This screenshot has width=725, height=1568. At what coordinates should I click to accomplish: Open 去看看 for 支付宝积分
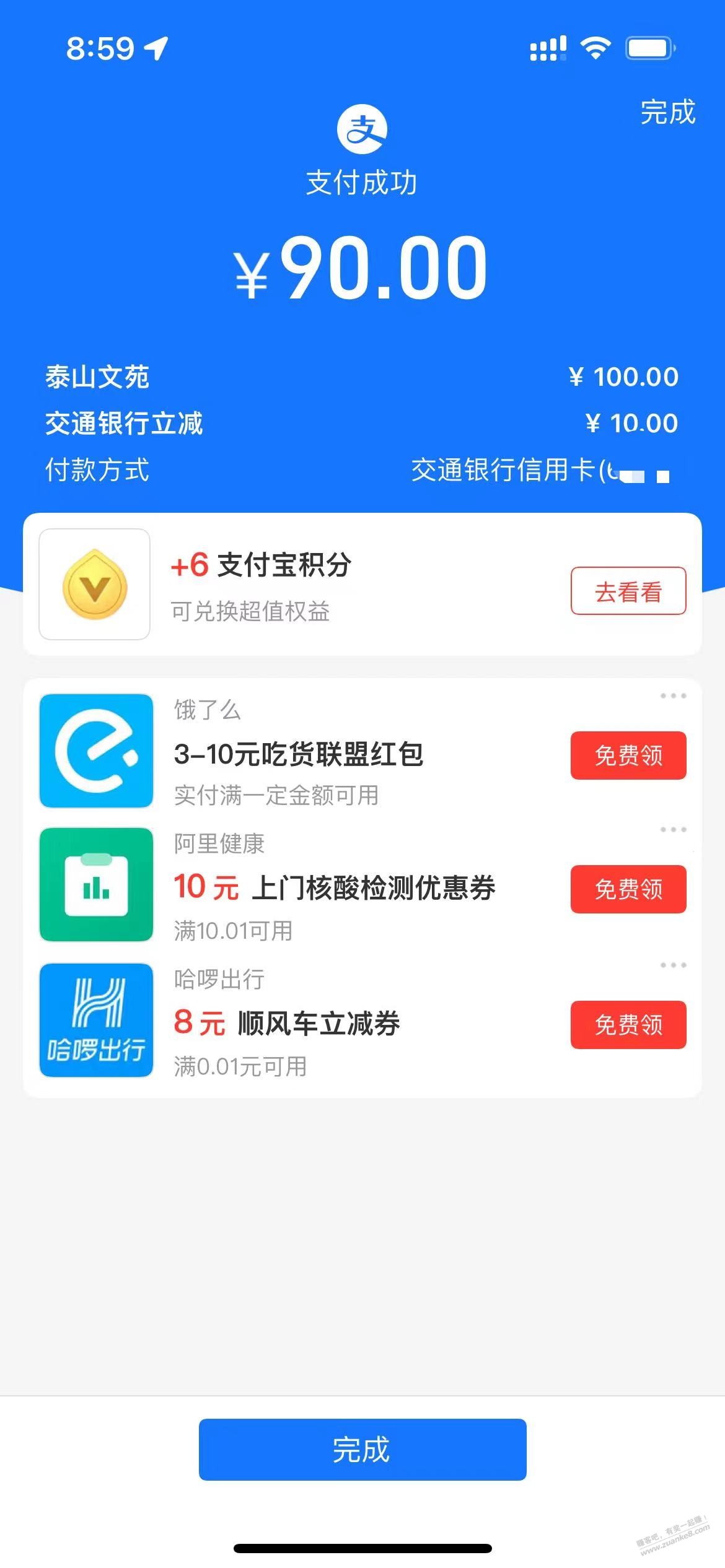pyautogui.click(x=628, y=591)
